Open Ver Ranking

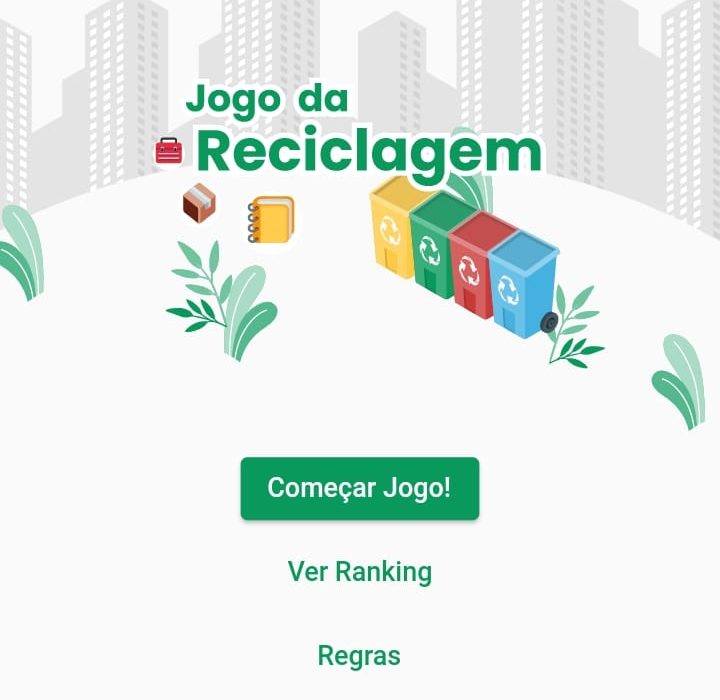[x=359, y=572]
